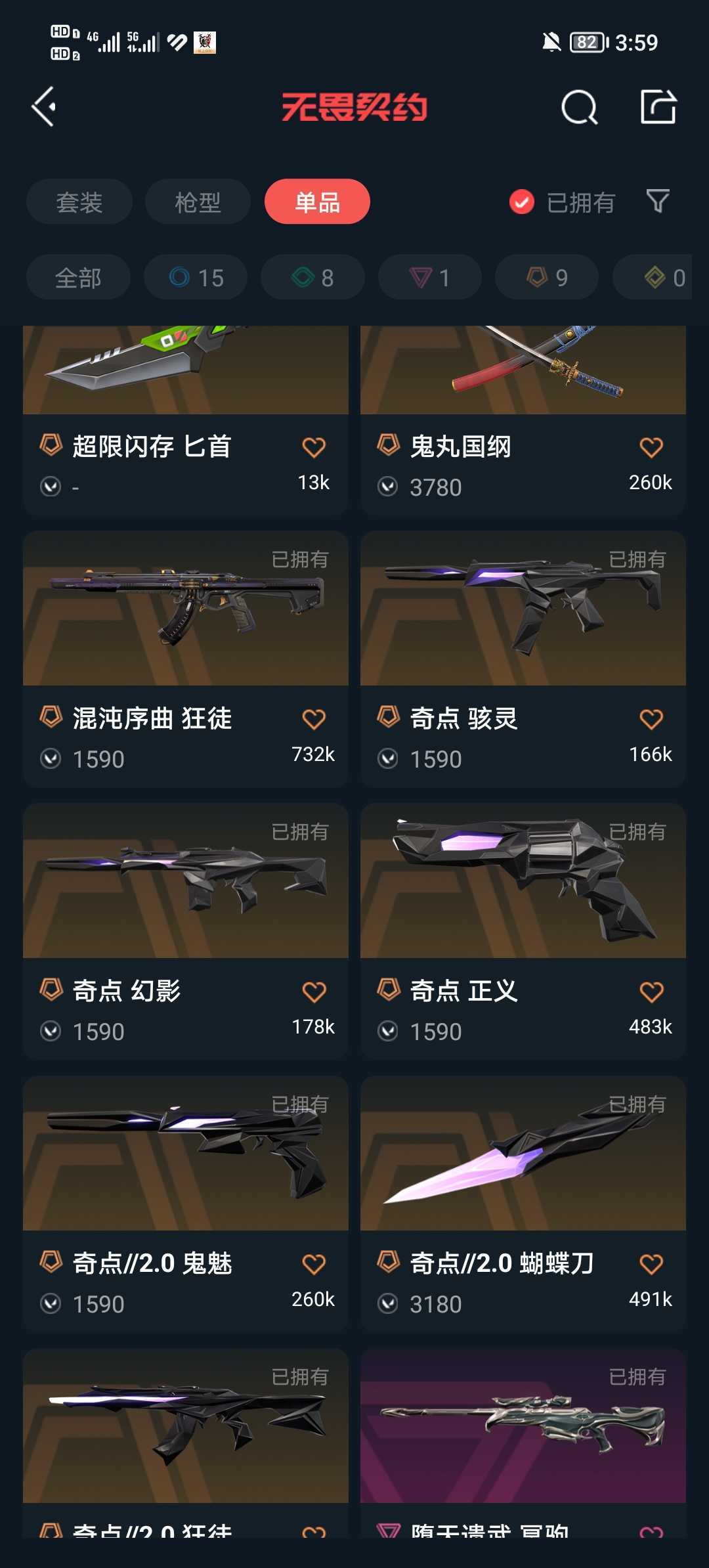
Task: Tap the share icon in header
Action: point(658,106)
